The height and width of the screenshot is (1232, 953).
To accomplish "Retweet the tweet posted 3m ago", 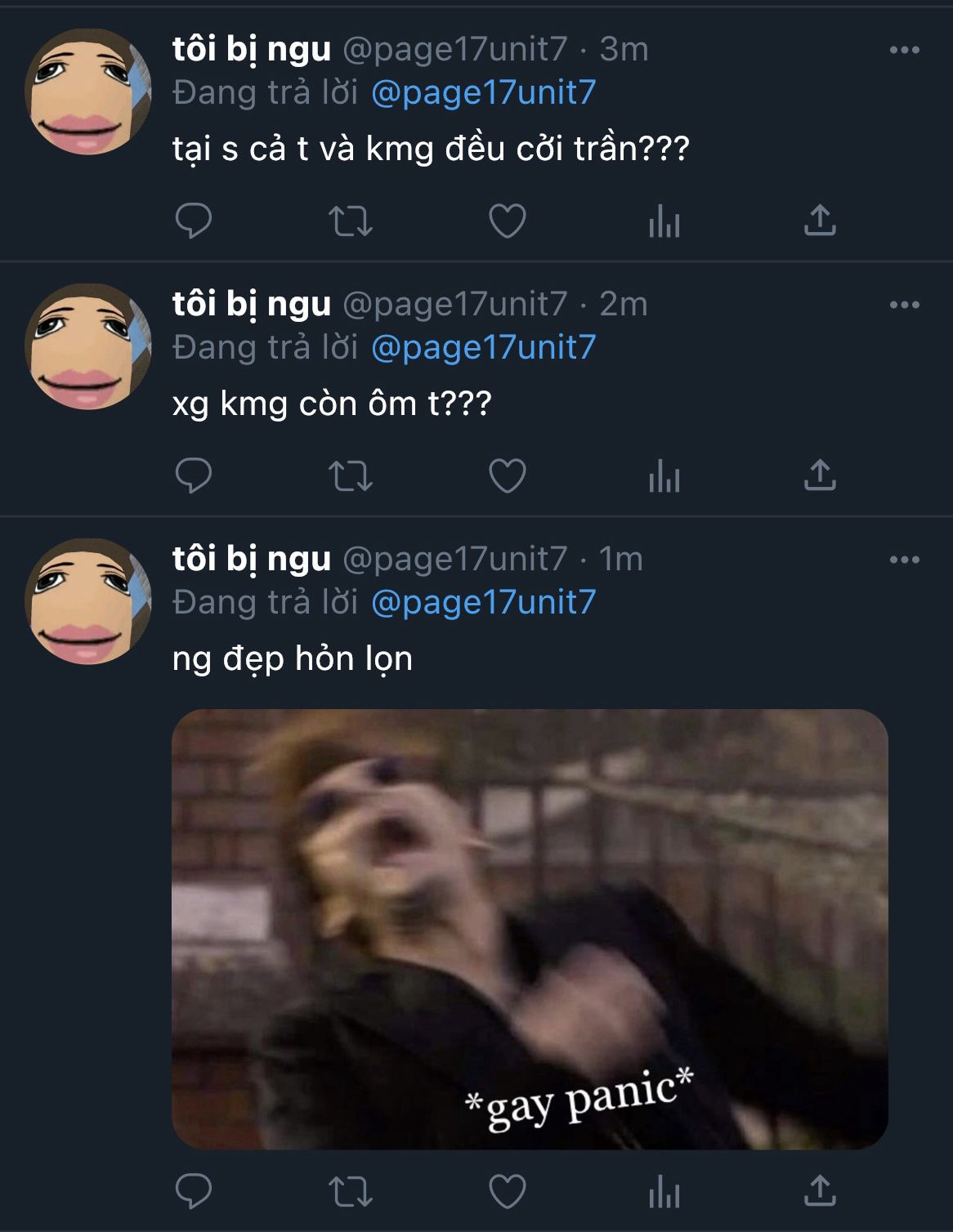I will (350, 221).
